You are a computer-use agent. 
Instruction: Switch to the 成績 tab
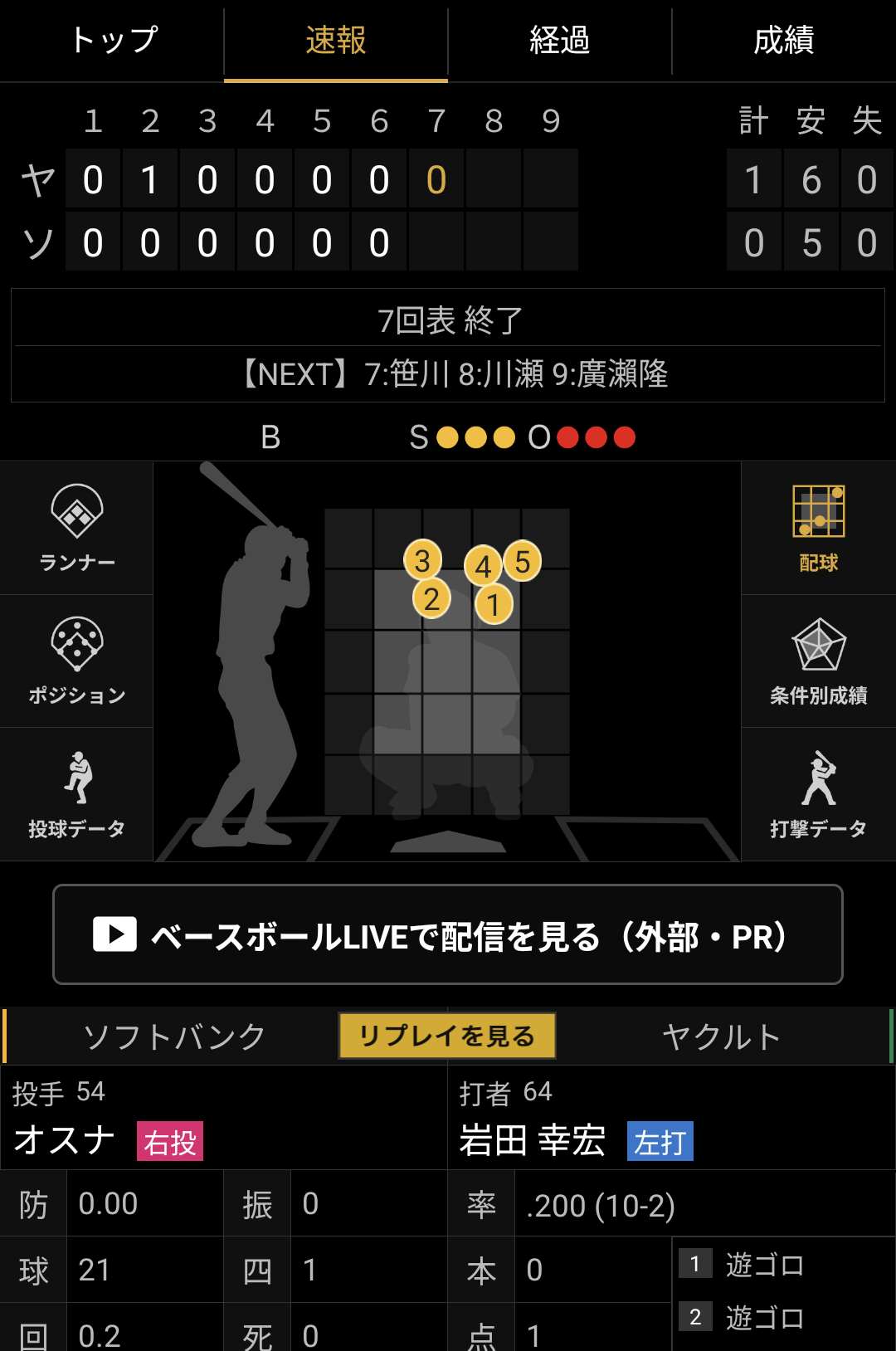pyautogui.click(x=783, y=40)
